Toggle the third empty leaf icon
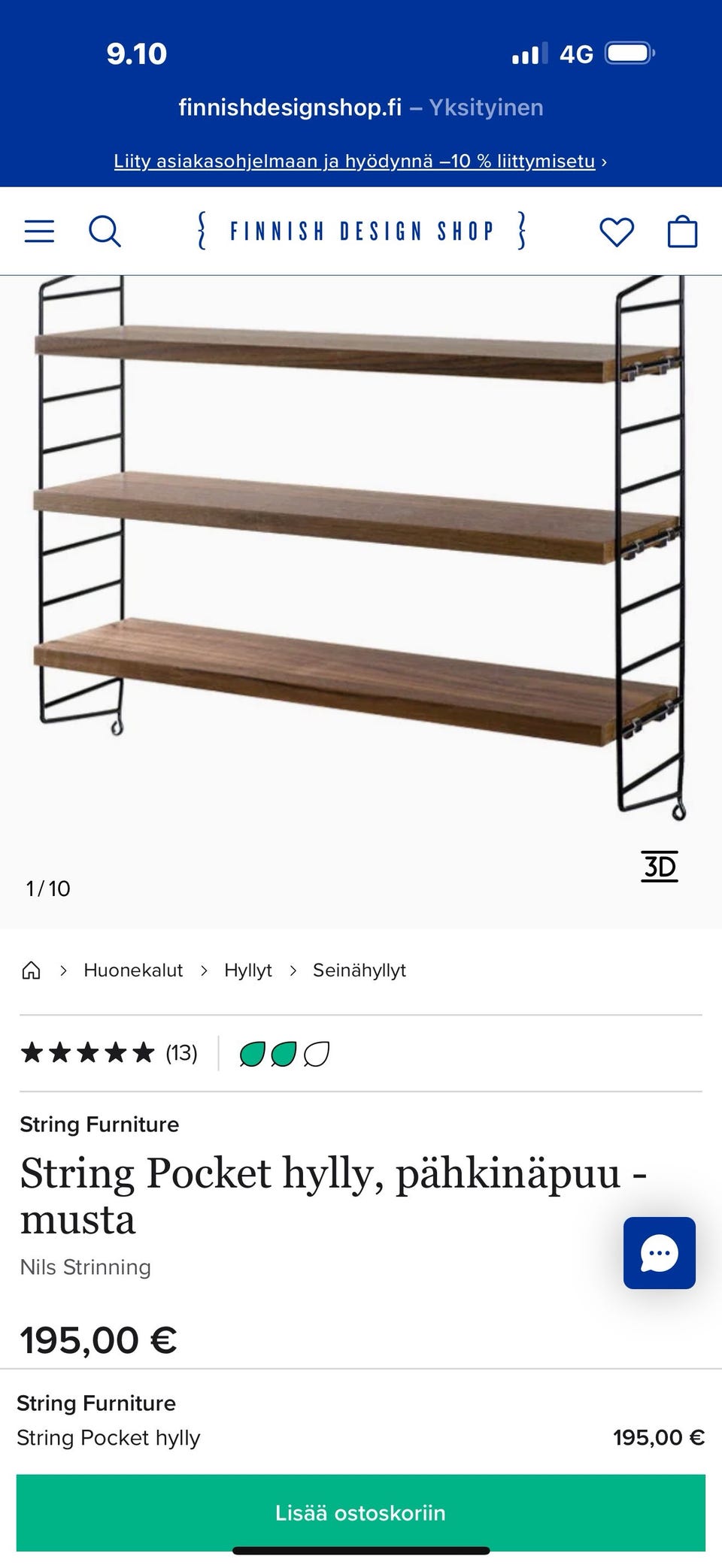This screenshot has width=722, height=1568. coord(316,1053)
